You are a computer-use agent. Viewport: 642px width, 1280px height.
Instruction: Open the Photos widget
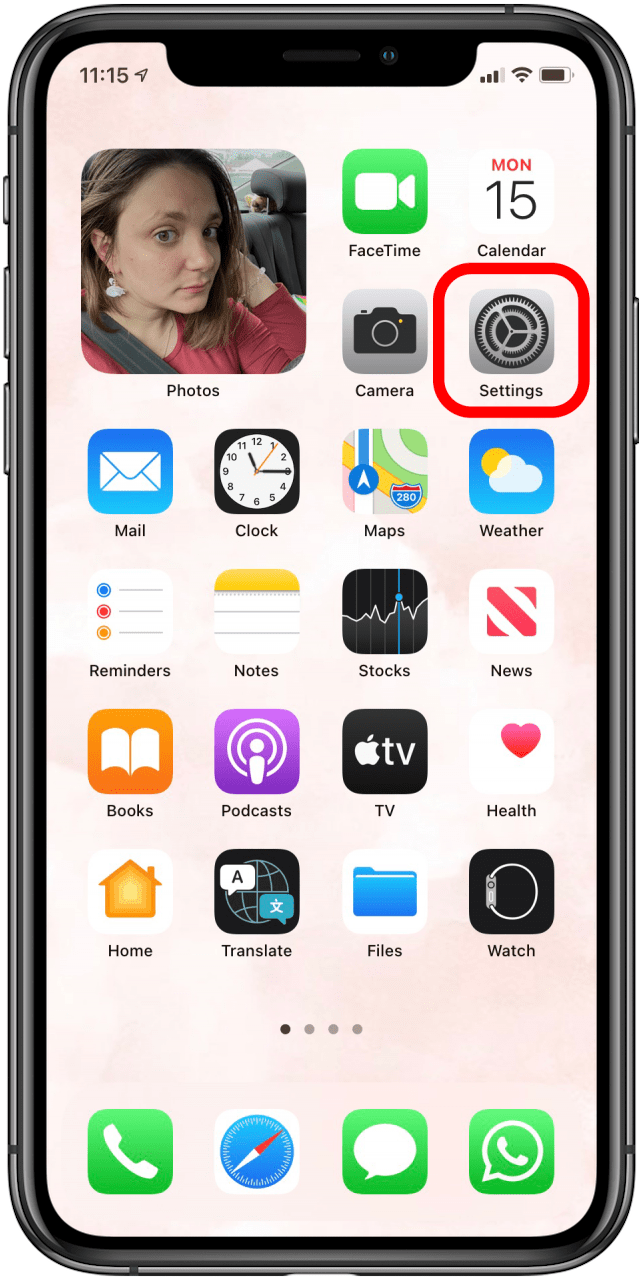[x=193, y=262]
